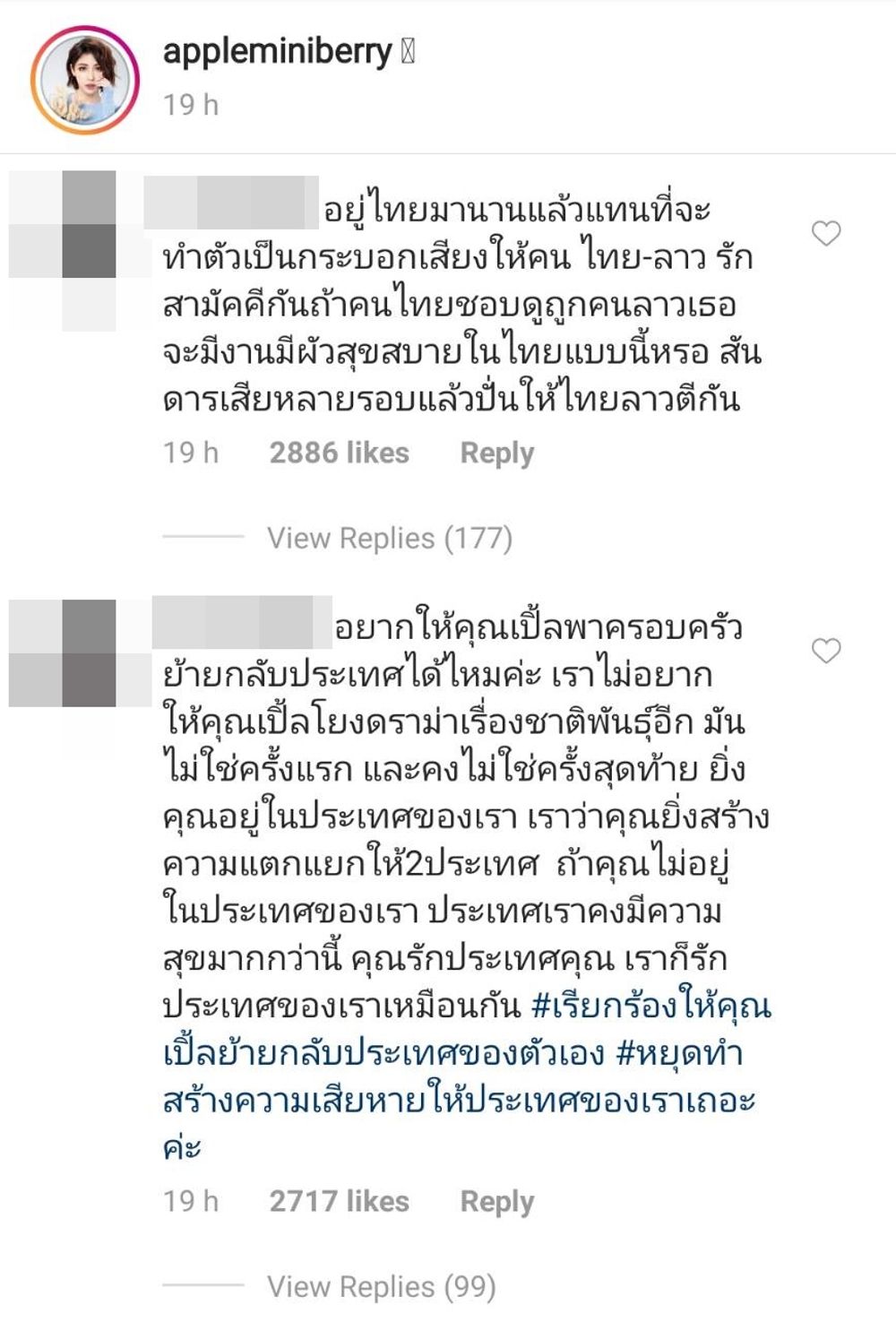896x1322 pixels.
Task: View 2886 likes list
Action: coord(339,454)
